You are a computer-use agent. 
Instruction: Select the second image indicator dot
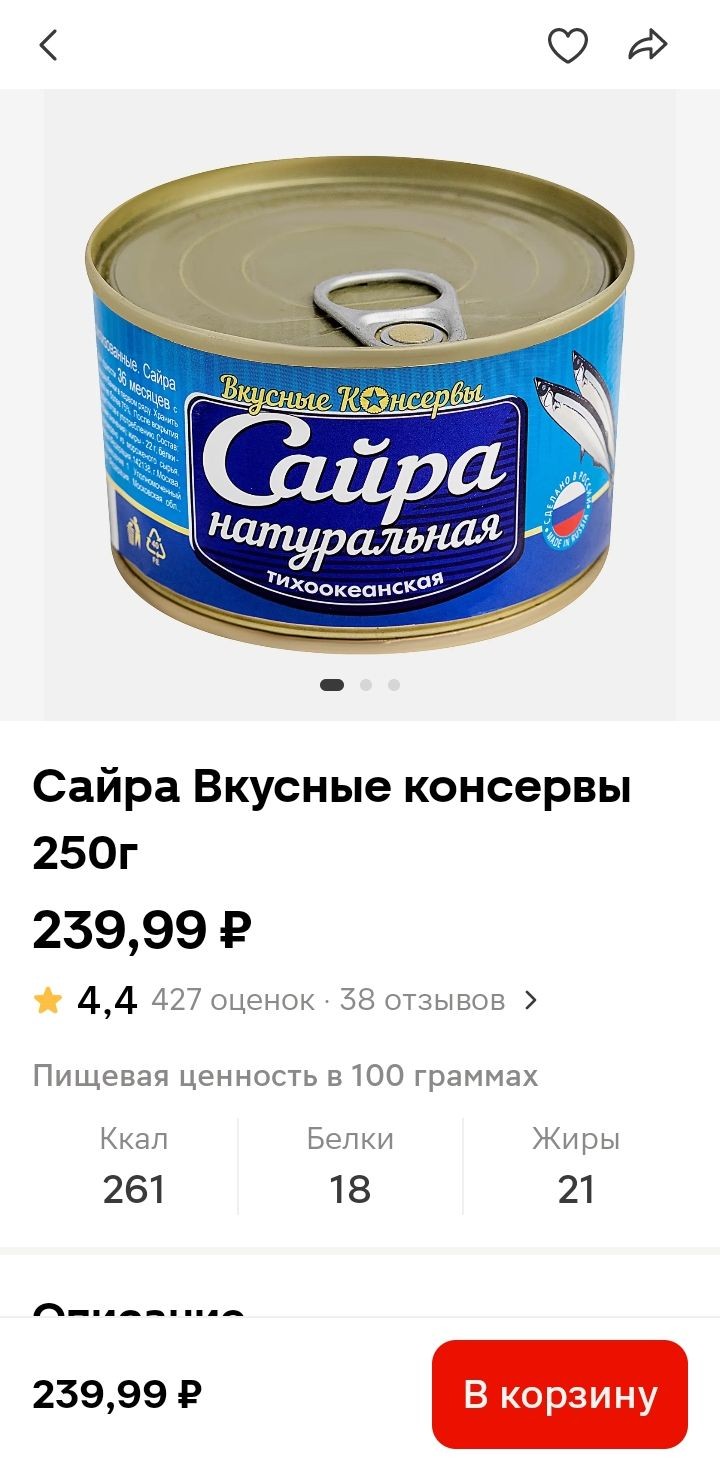(366, 685)
